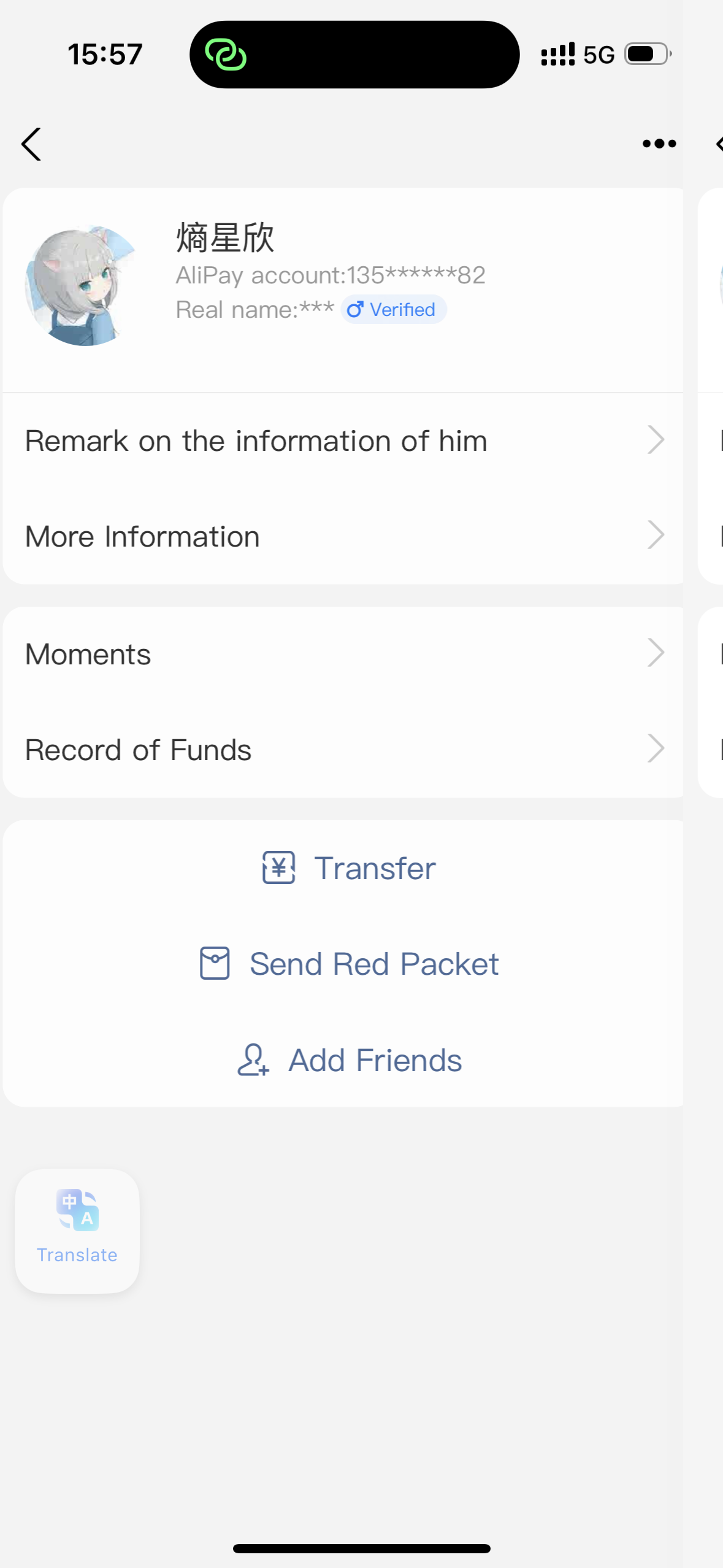Open Record of Funds

[x=343, y=750]
